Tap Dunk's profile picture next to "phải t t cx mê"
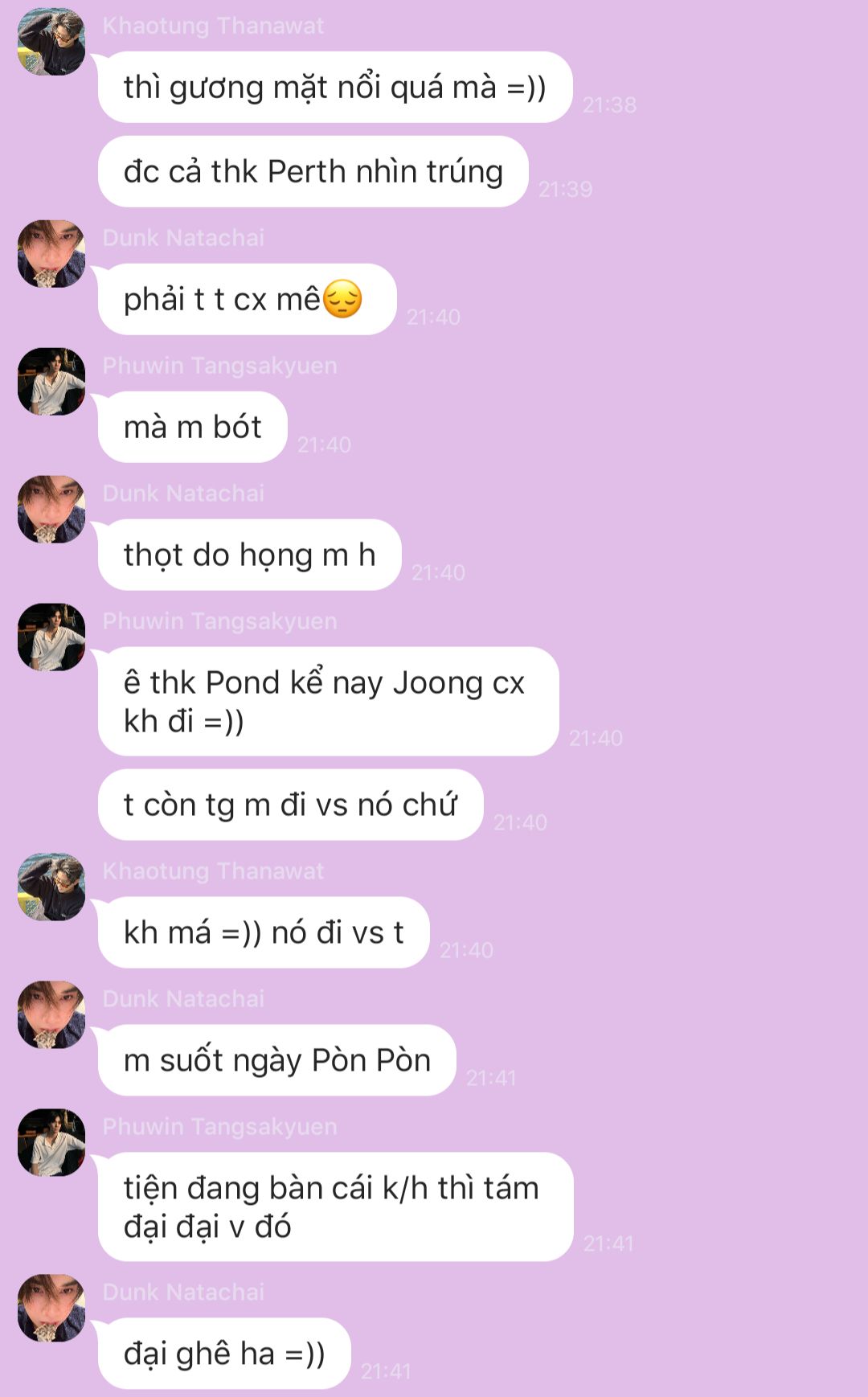 51,254
